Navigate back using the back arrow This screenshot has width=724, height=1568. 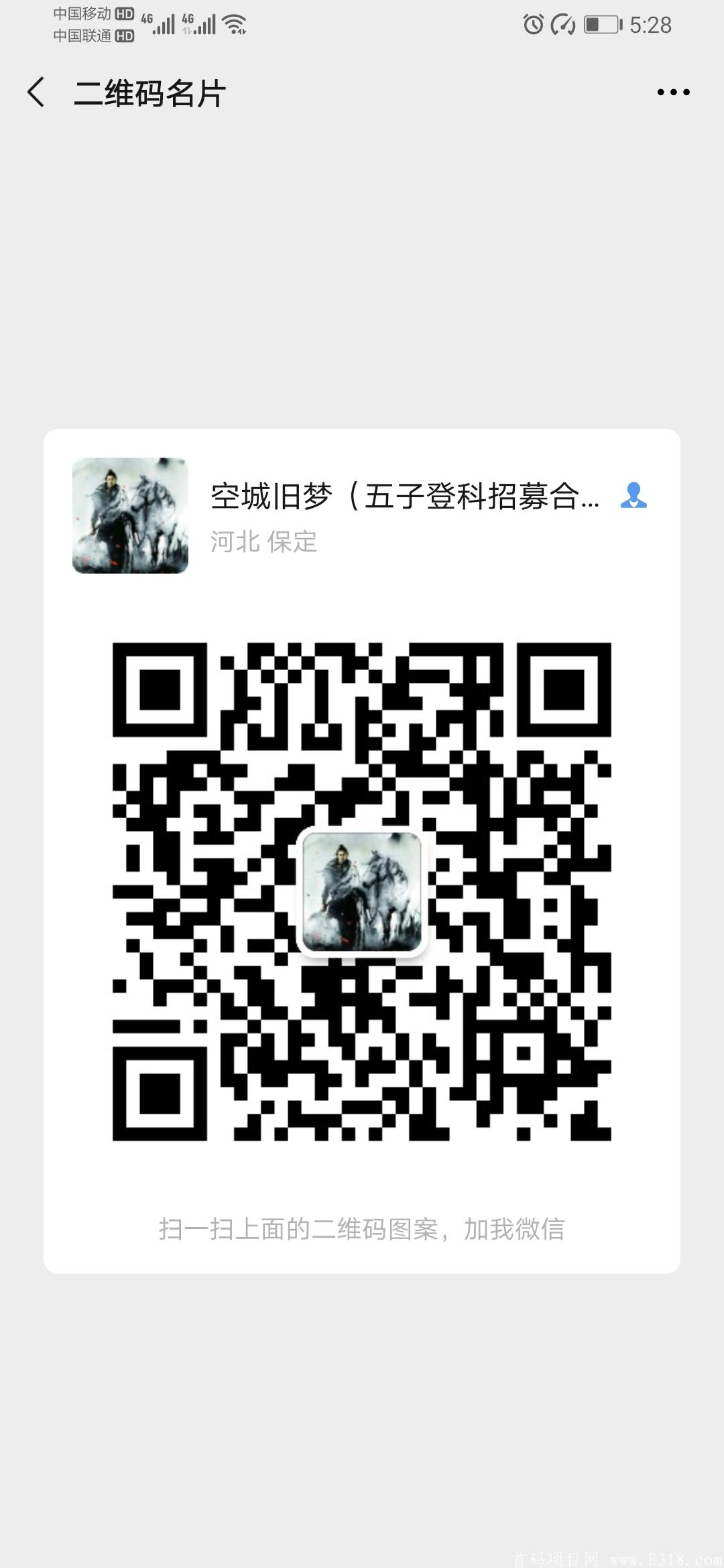(37, 94)
